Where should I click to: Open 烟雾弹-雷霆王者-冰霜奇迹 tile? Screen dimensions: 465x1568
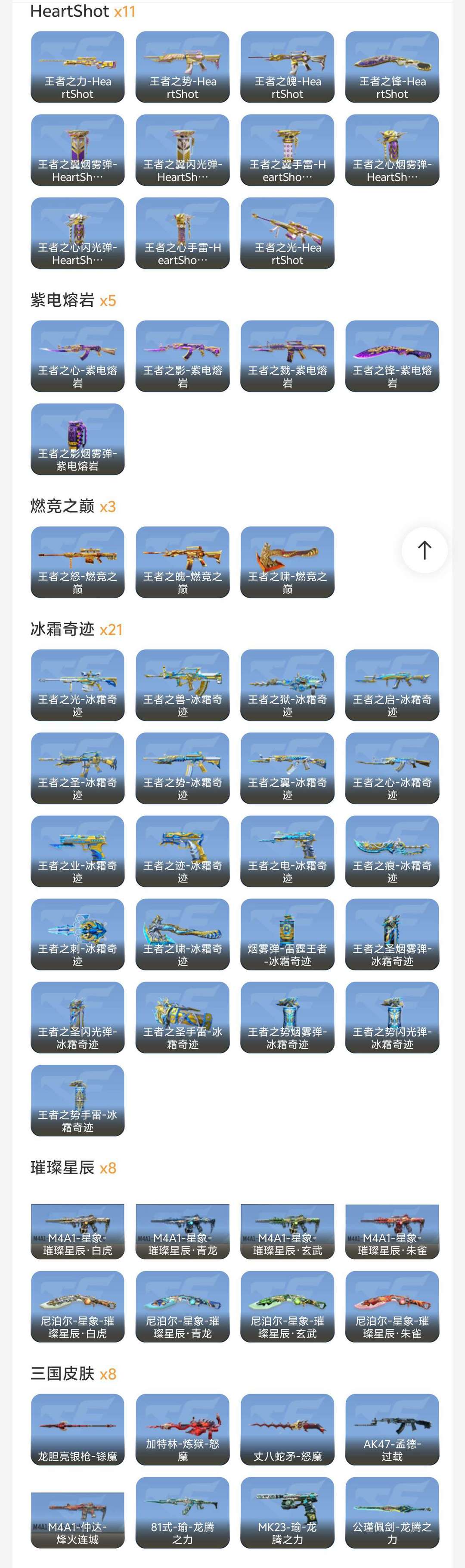tap(287, 934)
